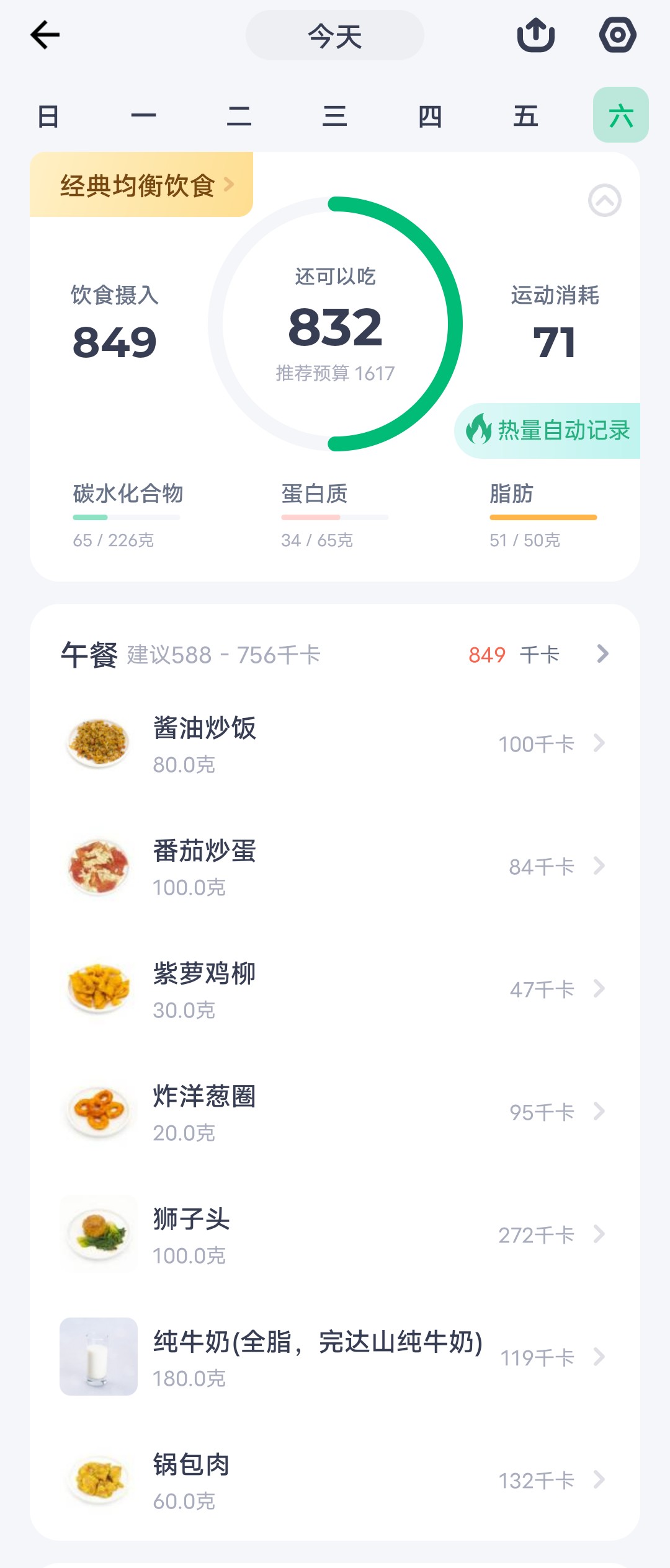Open the 今天 date picker
This screenshot has height=1568, width=670.
[x=335, y=35]
